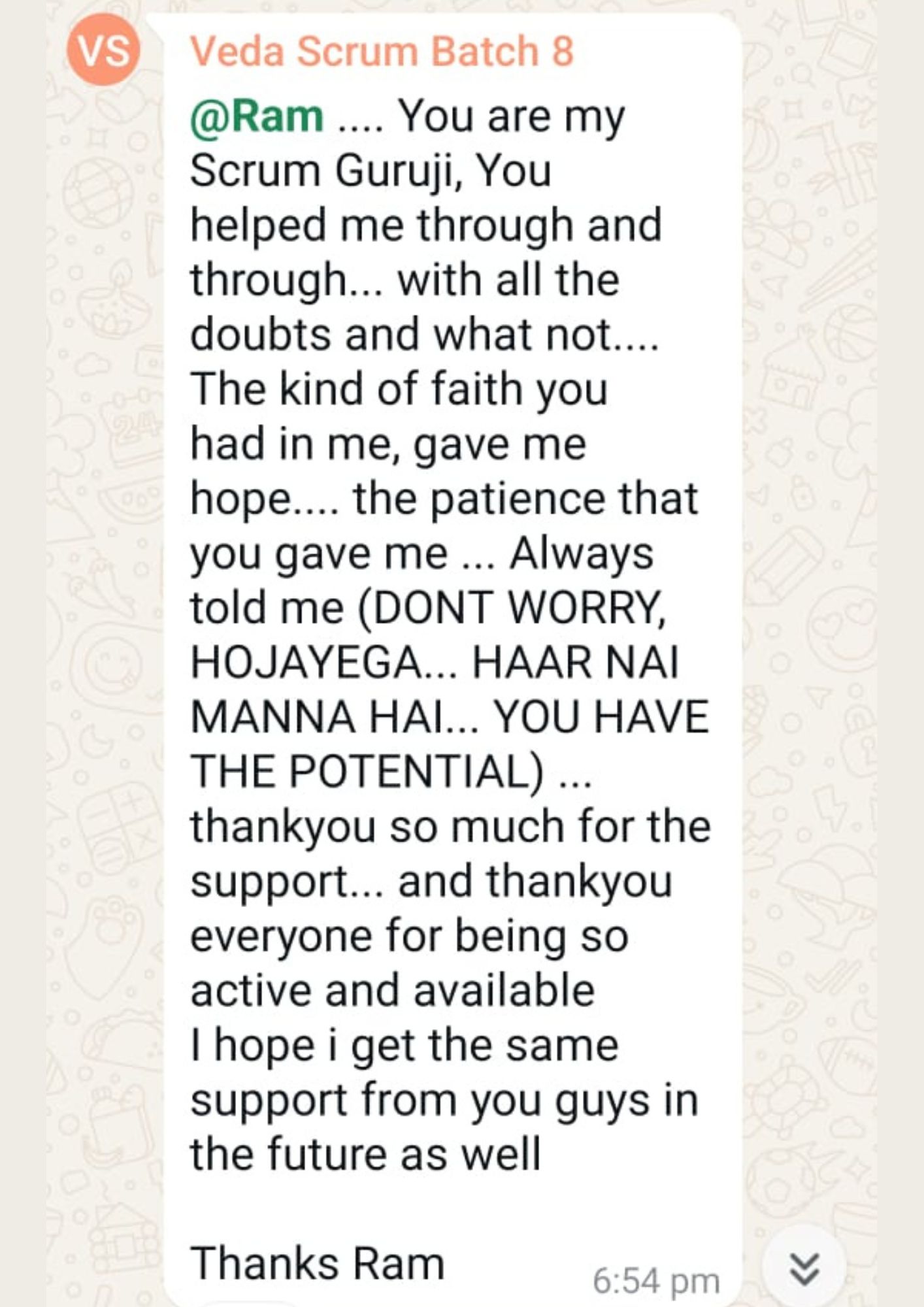The width and height of the screenshot is (924, 1307).
Task: Tap the sender name Veda Scrum Batch 8
Action: [x=382, y=52]
